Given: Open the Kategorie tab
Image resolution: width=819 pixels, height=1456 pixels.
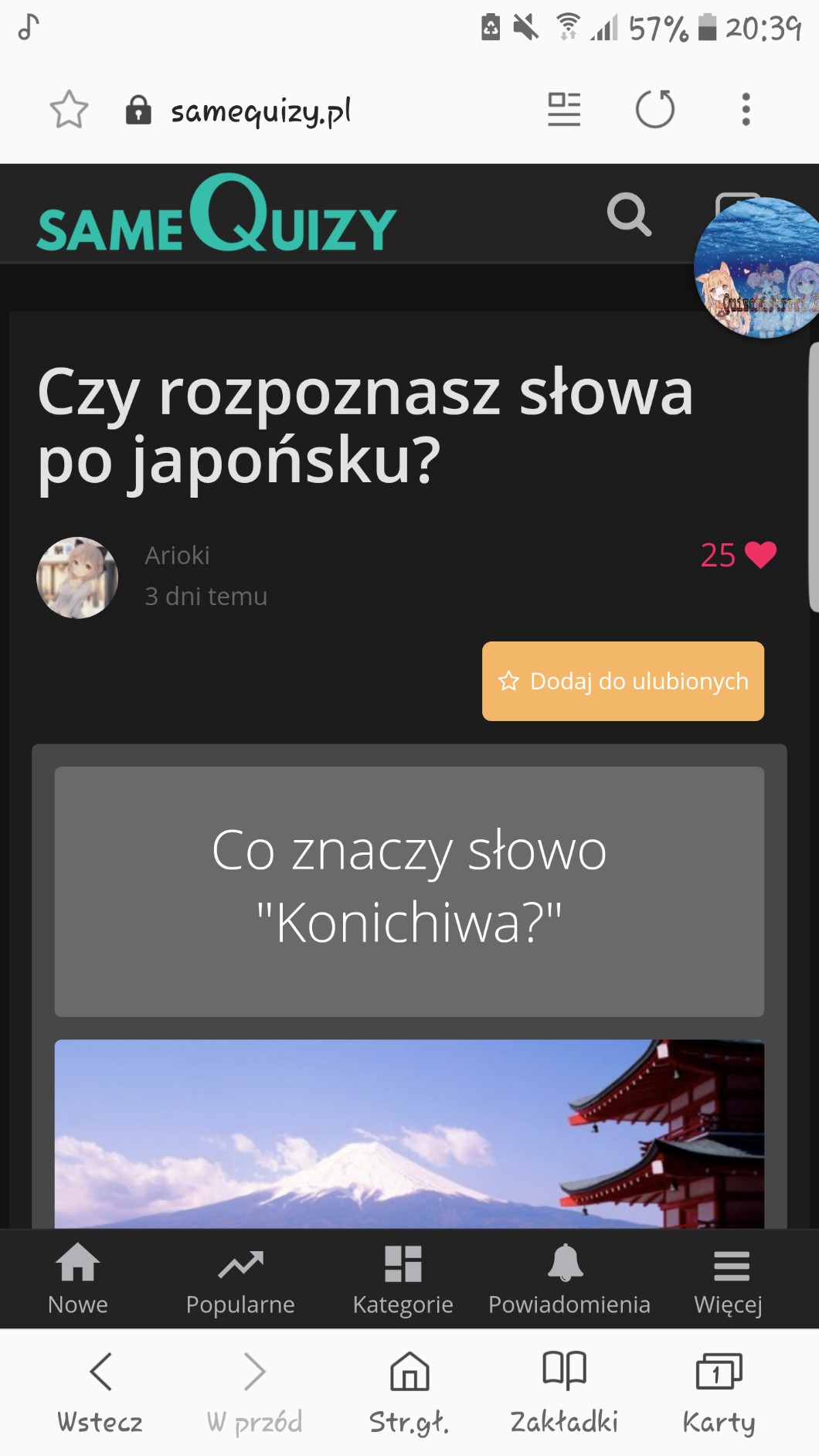Looking at the screenshot, I should point(403,1279).
